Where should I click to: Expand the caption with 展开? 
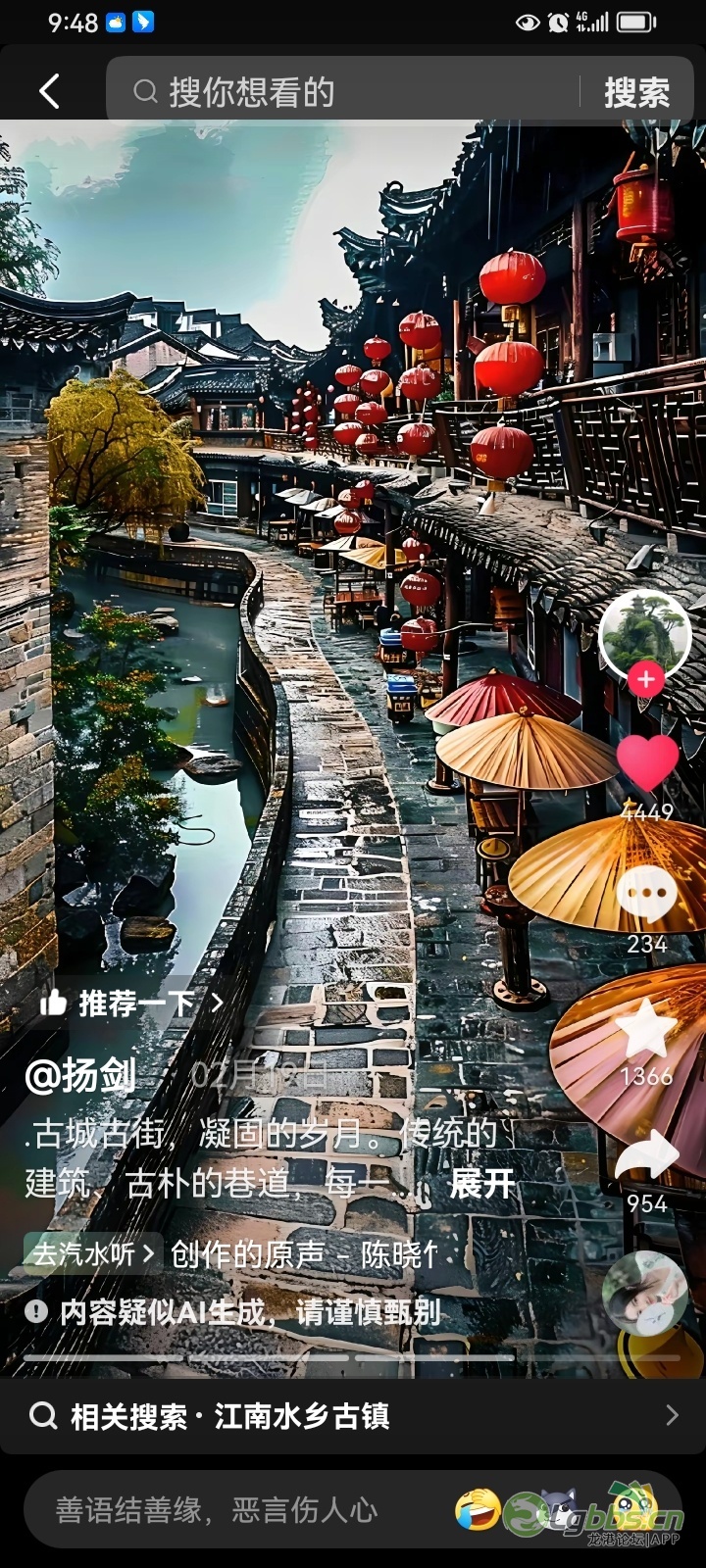pos(480,1184)
